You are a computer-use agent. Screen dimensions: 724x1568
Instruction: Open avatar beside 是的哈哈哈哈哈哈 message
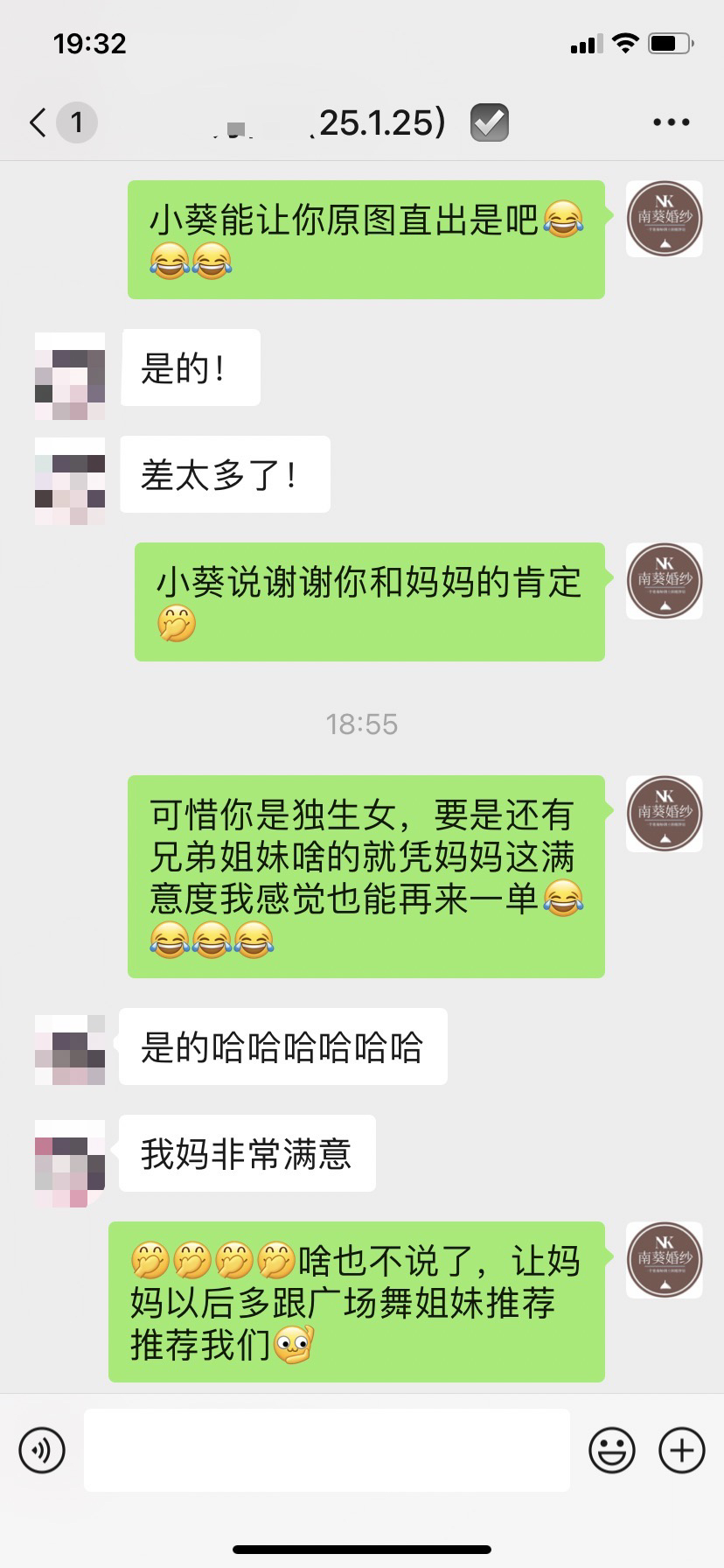click(x=70, y=1050)
